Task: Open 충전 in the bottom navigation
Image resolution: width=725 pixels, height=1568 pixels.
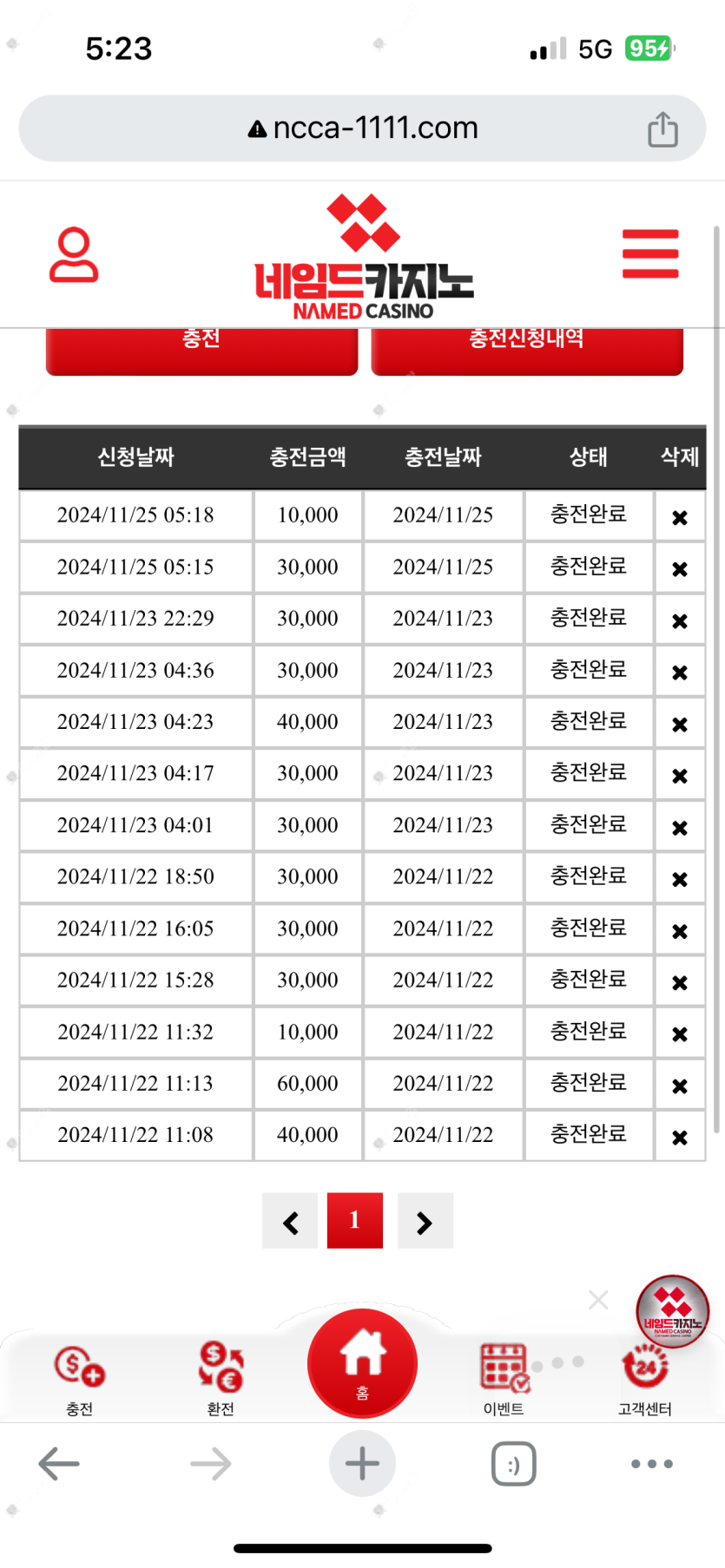Action: pyautogui.click(x=79, y=1380)
